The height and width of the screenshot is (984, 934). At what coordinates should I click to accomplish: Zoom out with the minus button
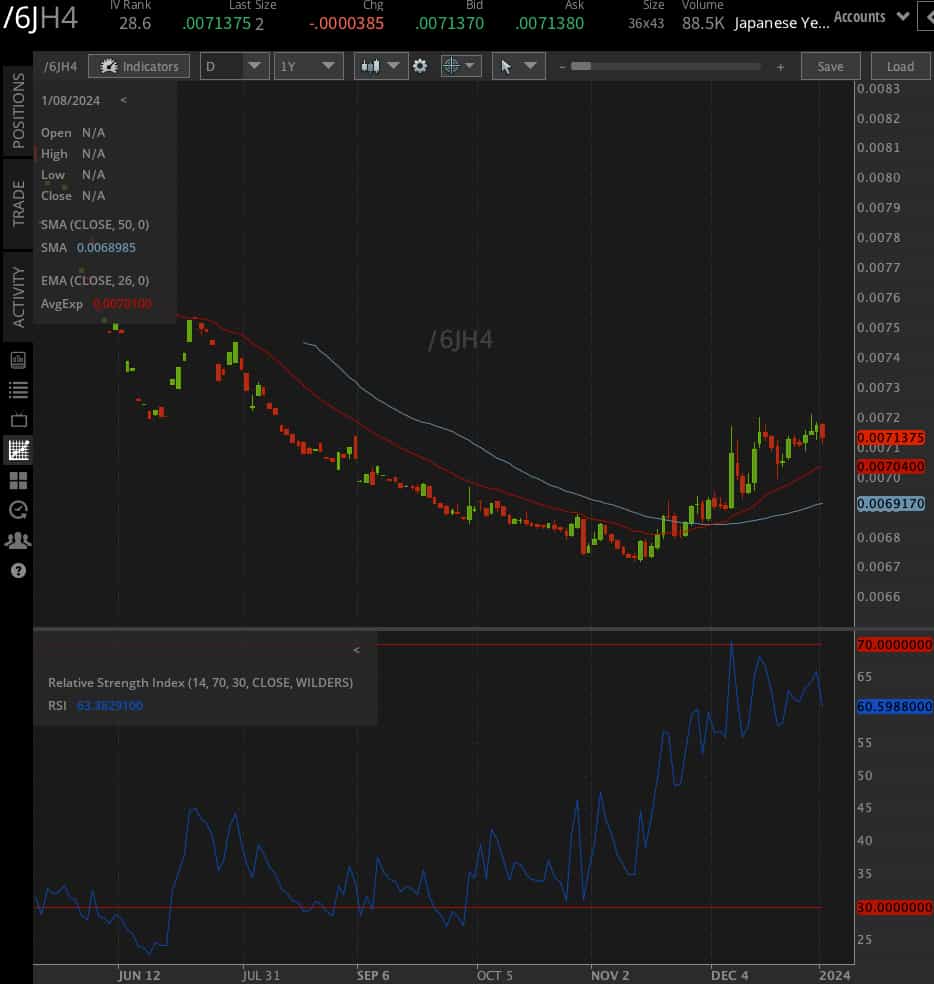coord(562,67)
